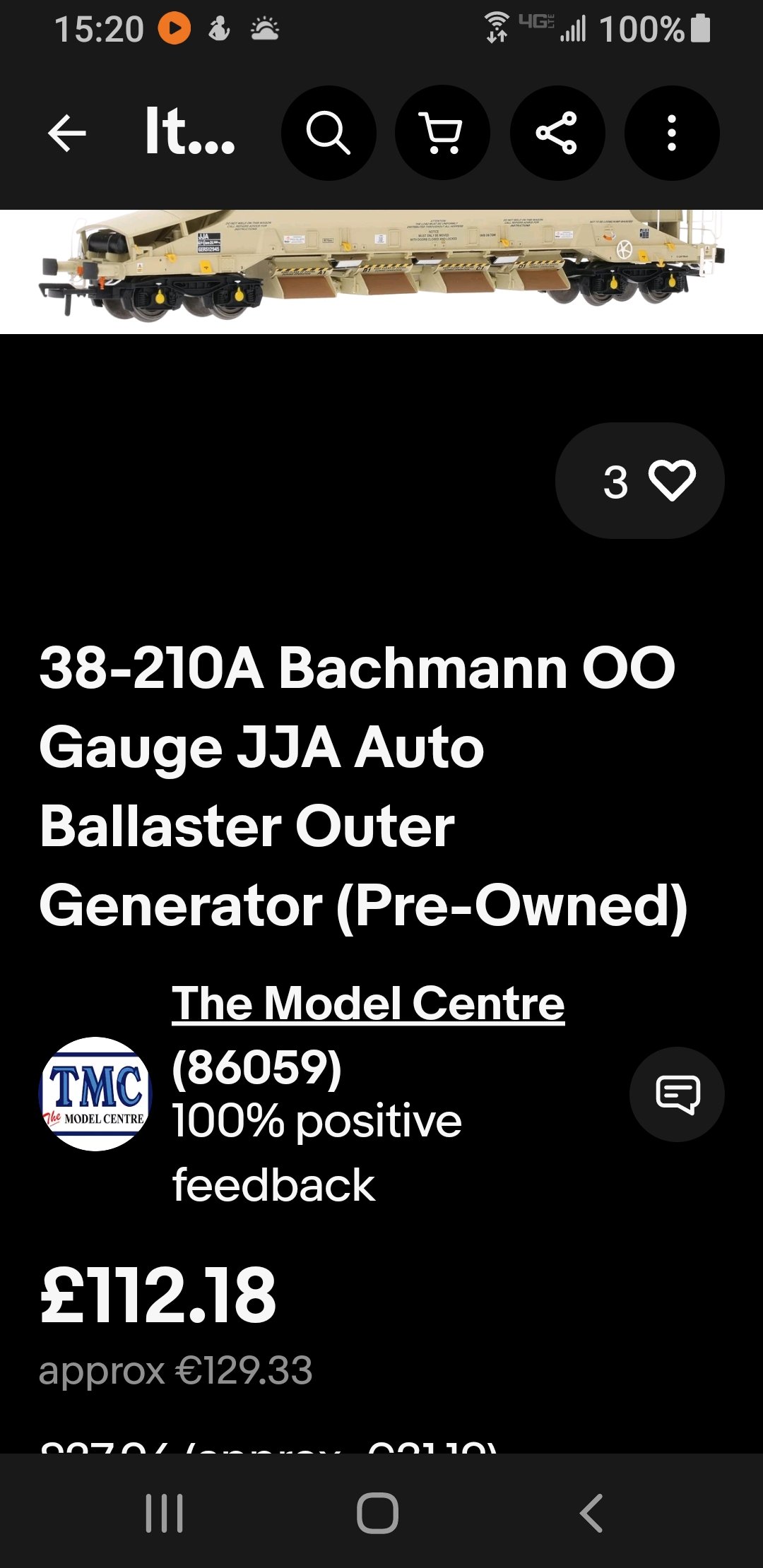763x1568 pixels.
Task: Open the overflow menu
Action: [x=671, y=133]
